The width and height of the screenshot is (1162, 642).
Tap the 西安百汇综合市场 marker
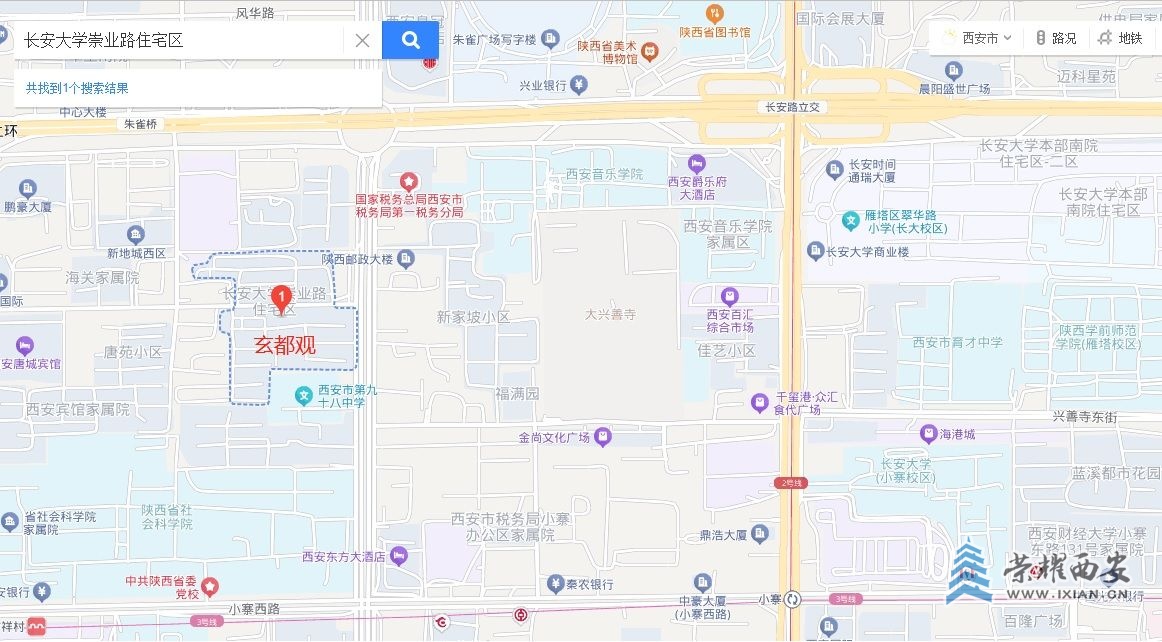tap(730, 297)
